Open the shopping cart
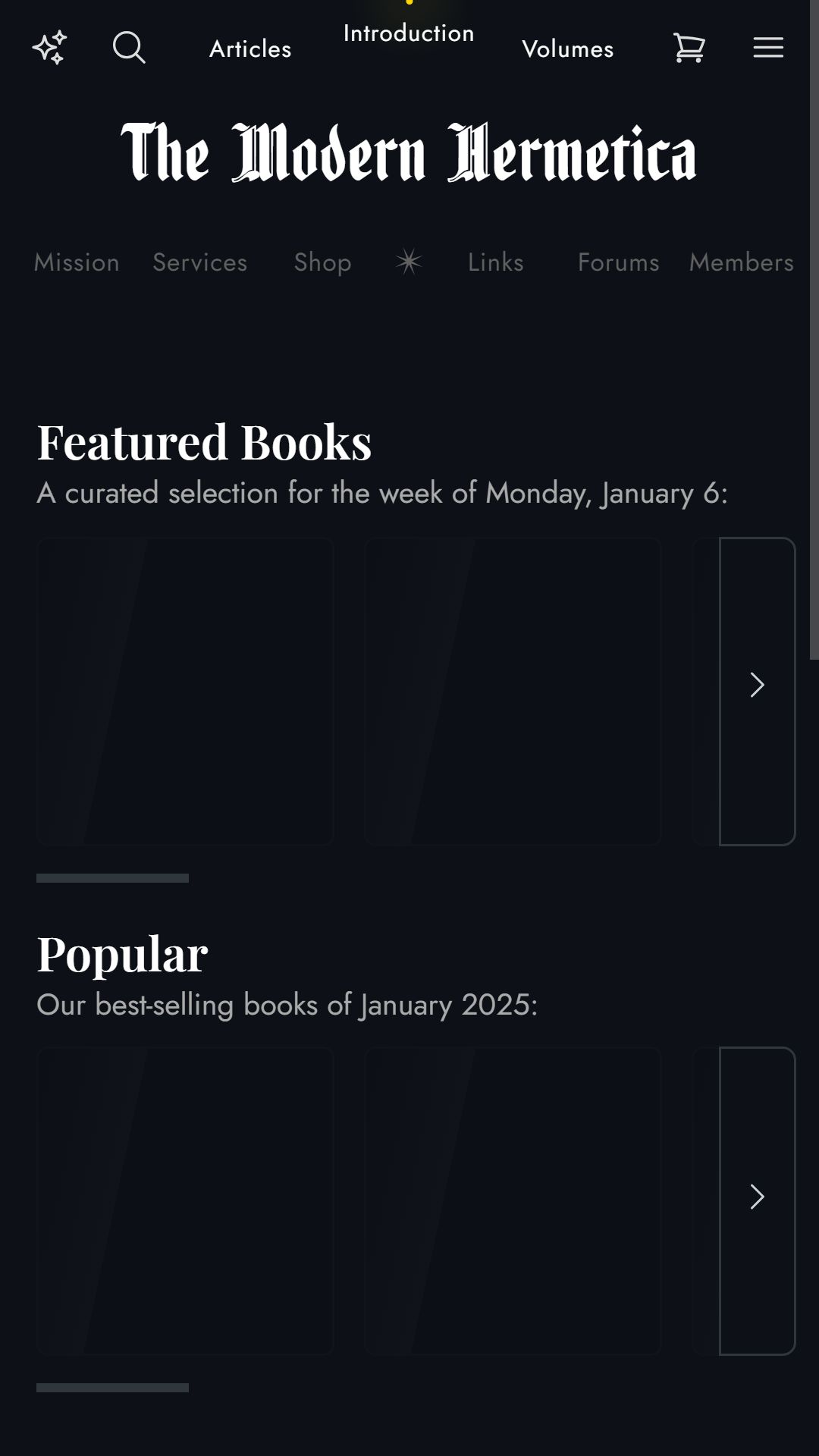This screenshot has height=1456, width=819. (689, 49)
